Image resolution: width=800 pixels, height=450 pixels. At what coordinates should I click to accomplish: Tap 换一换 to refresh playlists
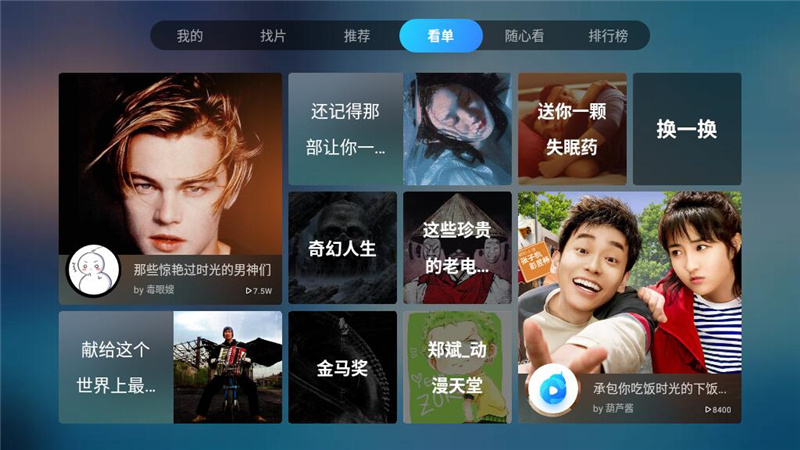687,129
